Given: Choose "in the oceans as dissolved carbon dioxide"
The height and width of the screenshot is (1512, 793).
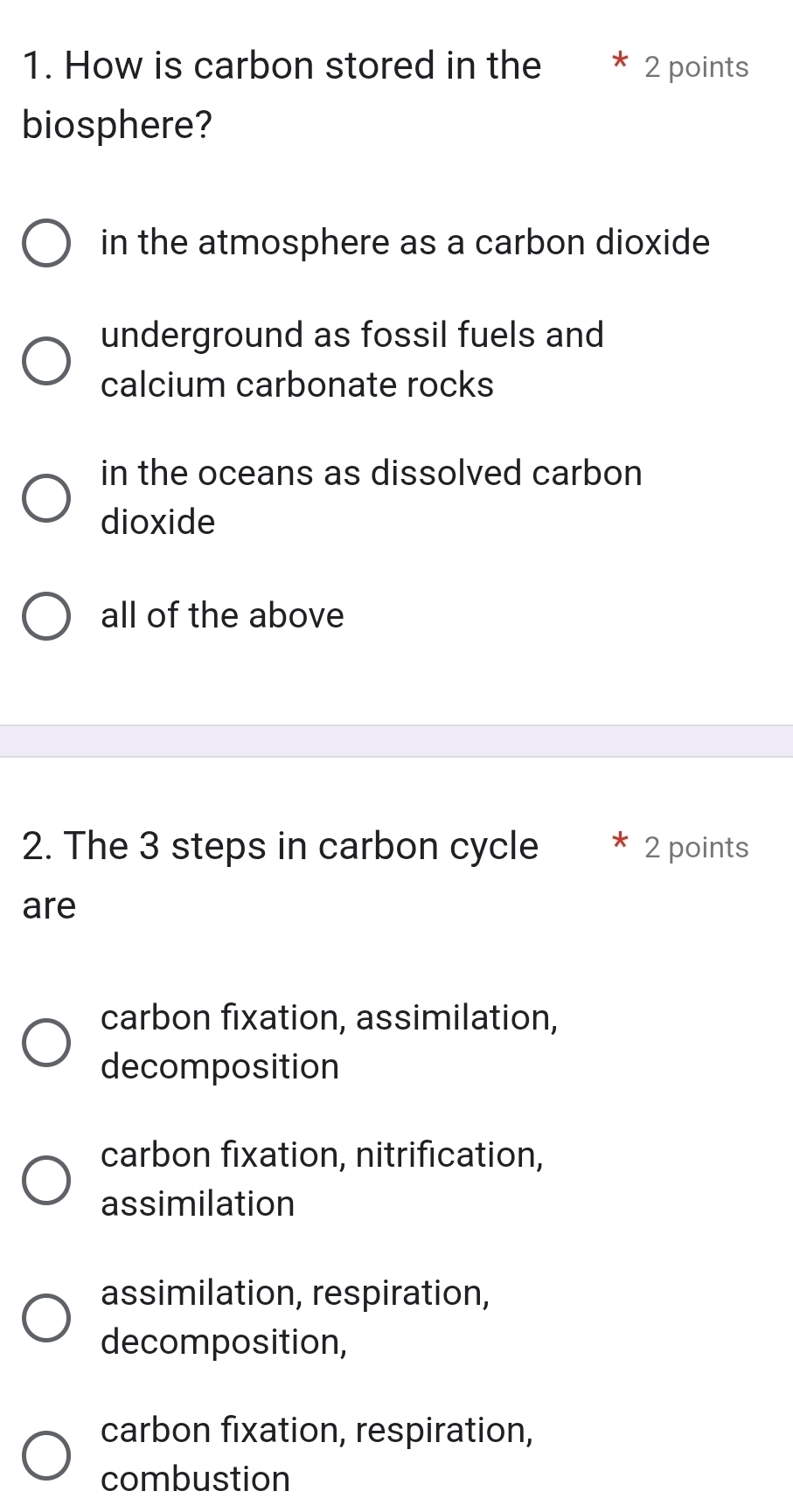Looking at the screenshot, I should pyautogui.click(x=48, y=497).
